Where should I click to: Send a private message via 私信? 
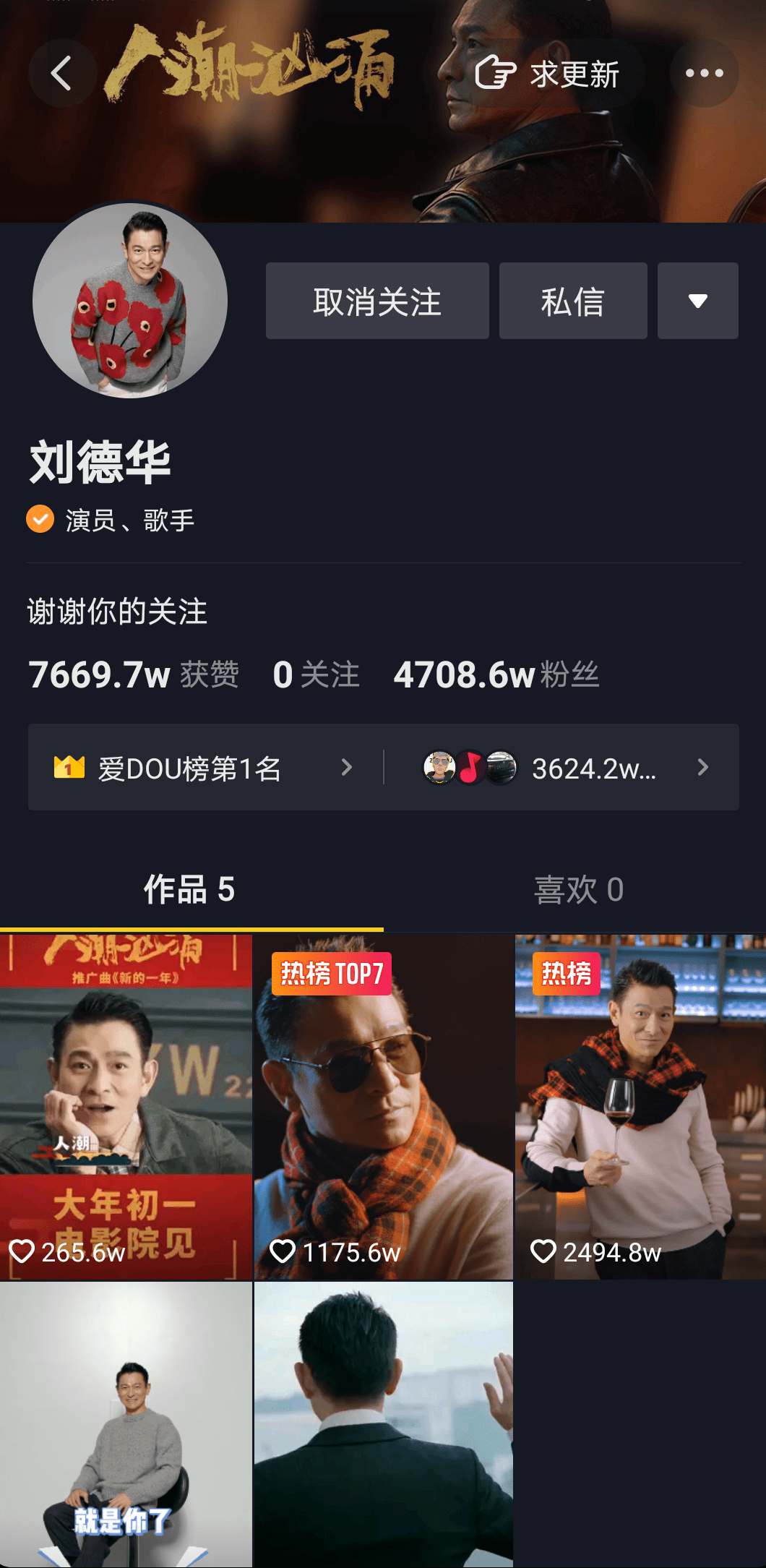tap(573, 301)
